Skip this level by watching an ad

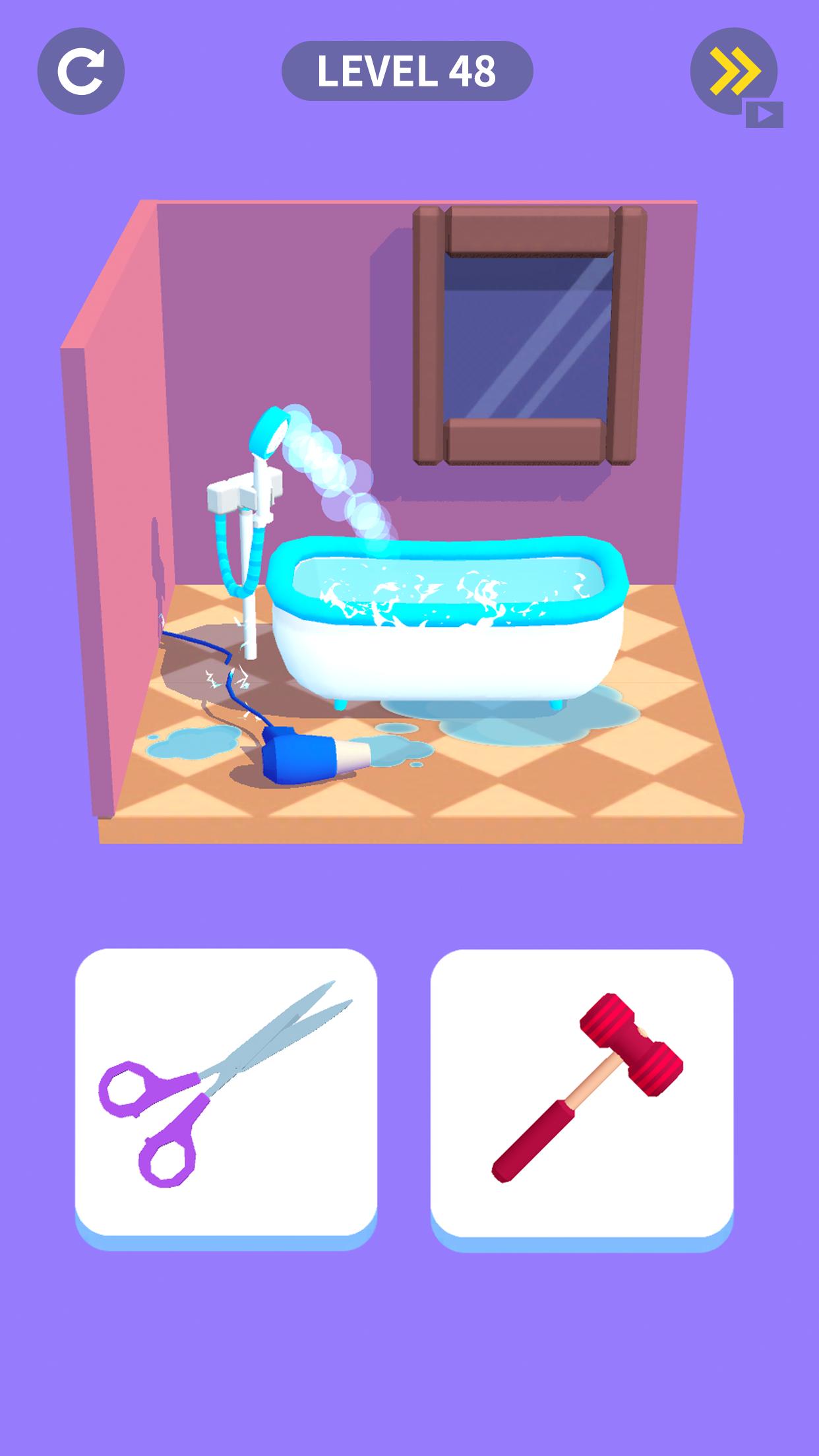[734, 71]
